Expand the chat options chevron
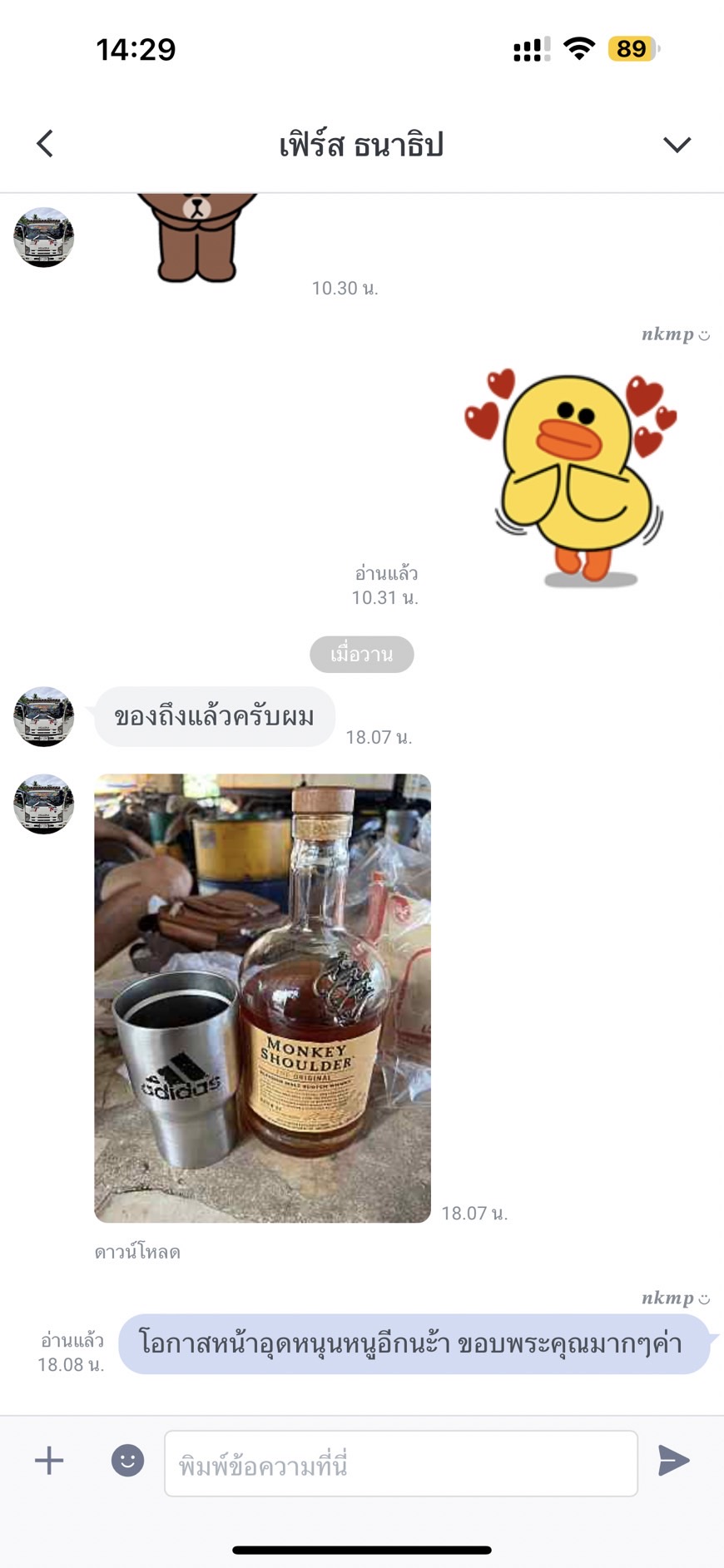The height and width of the screenshot is (1568, 724). [677, 145]
